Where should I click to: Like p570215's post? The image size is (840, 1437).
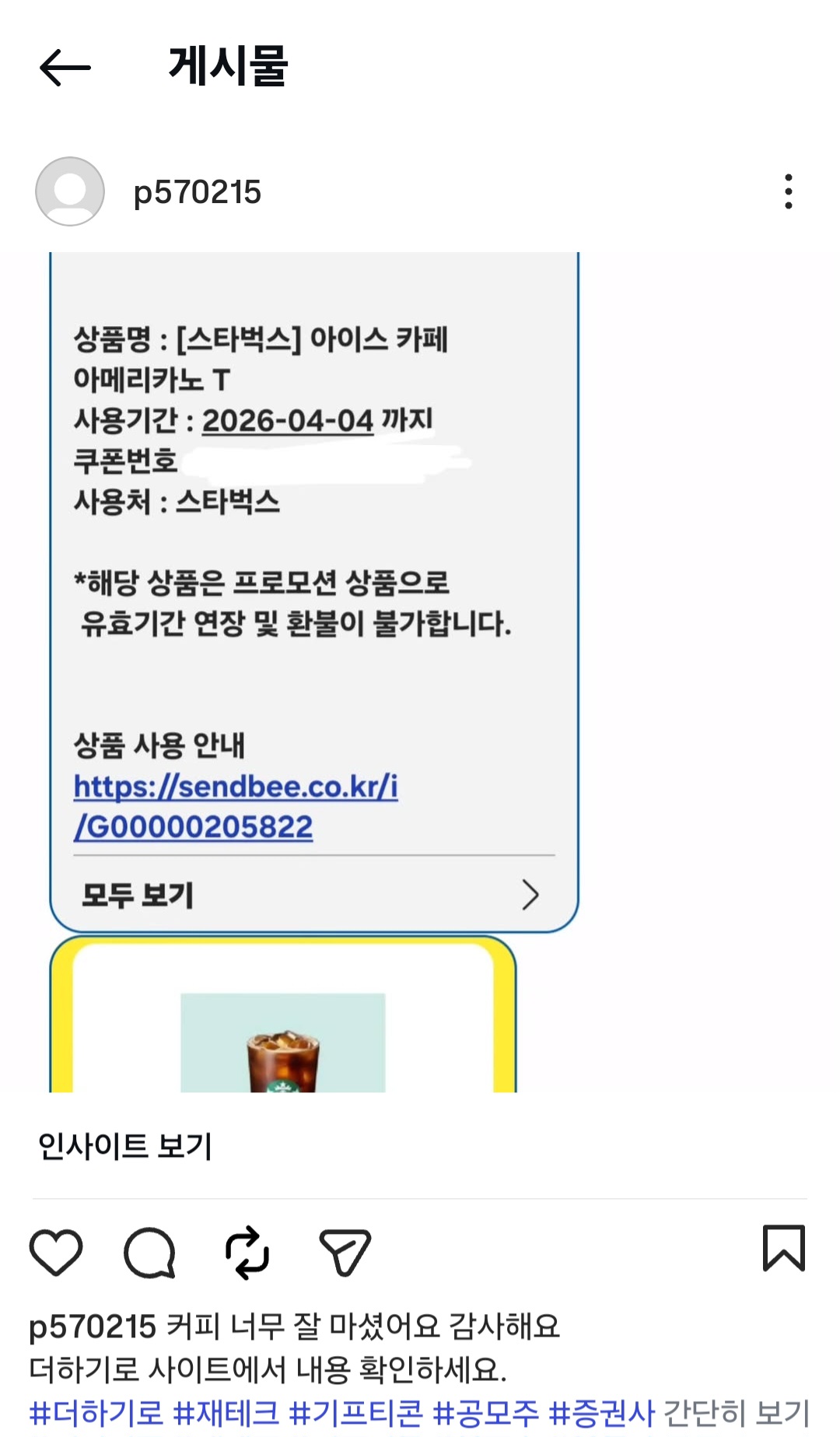click(x=56, y=1252)
